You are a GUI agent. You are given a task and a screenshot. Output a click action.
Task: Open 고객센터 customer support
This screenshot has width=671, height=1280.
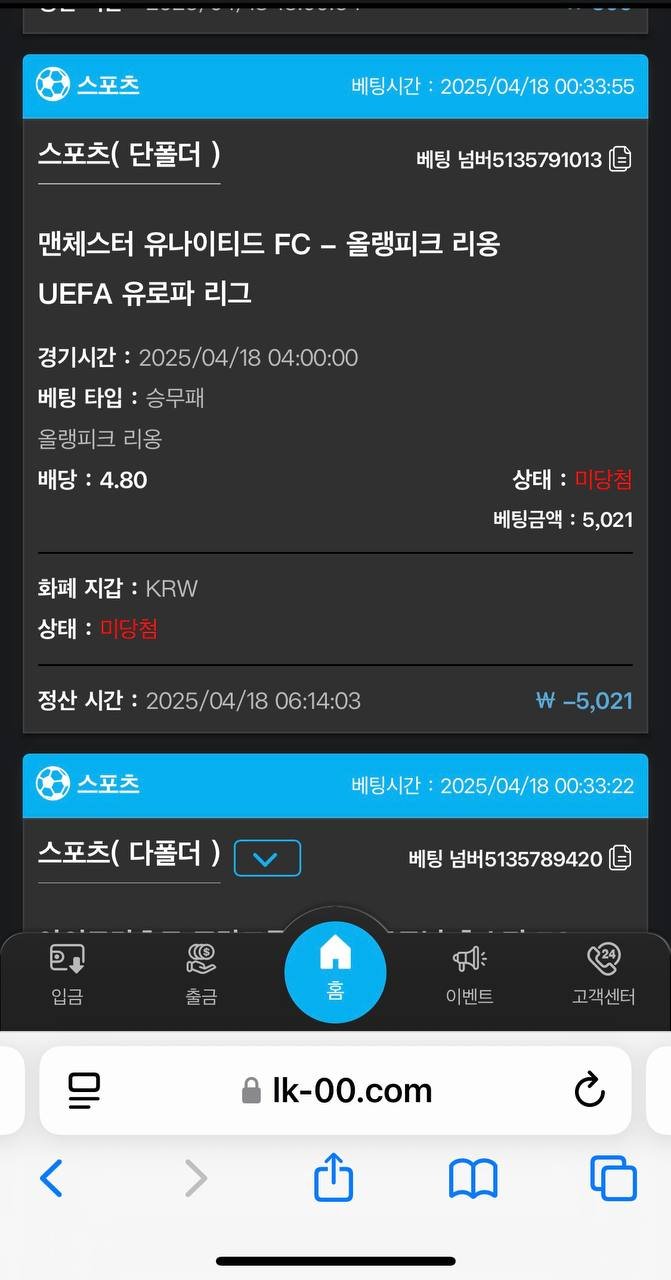(x=603, y=975)
